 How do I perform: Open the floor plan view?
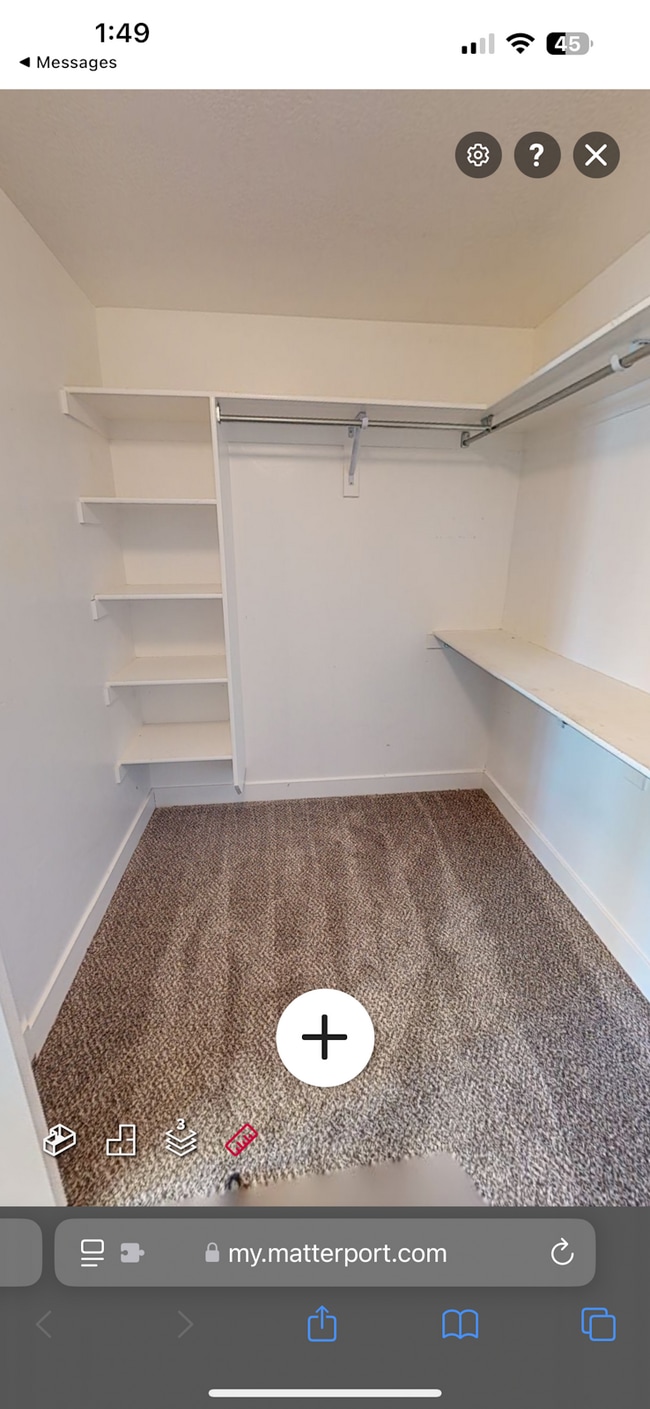tap(121, 1139)
